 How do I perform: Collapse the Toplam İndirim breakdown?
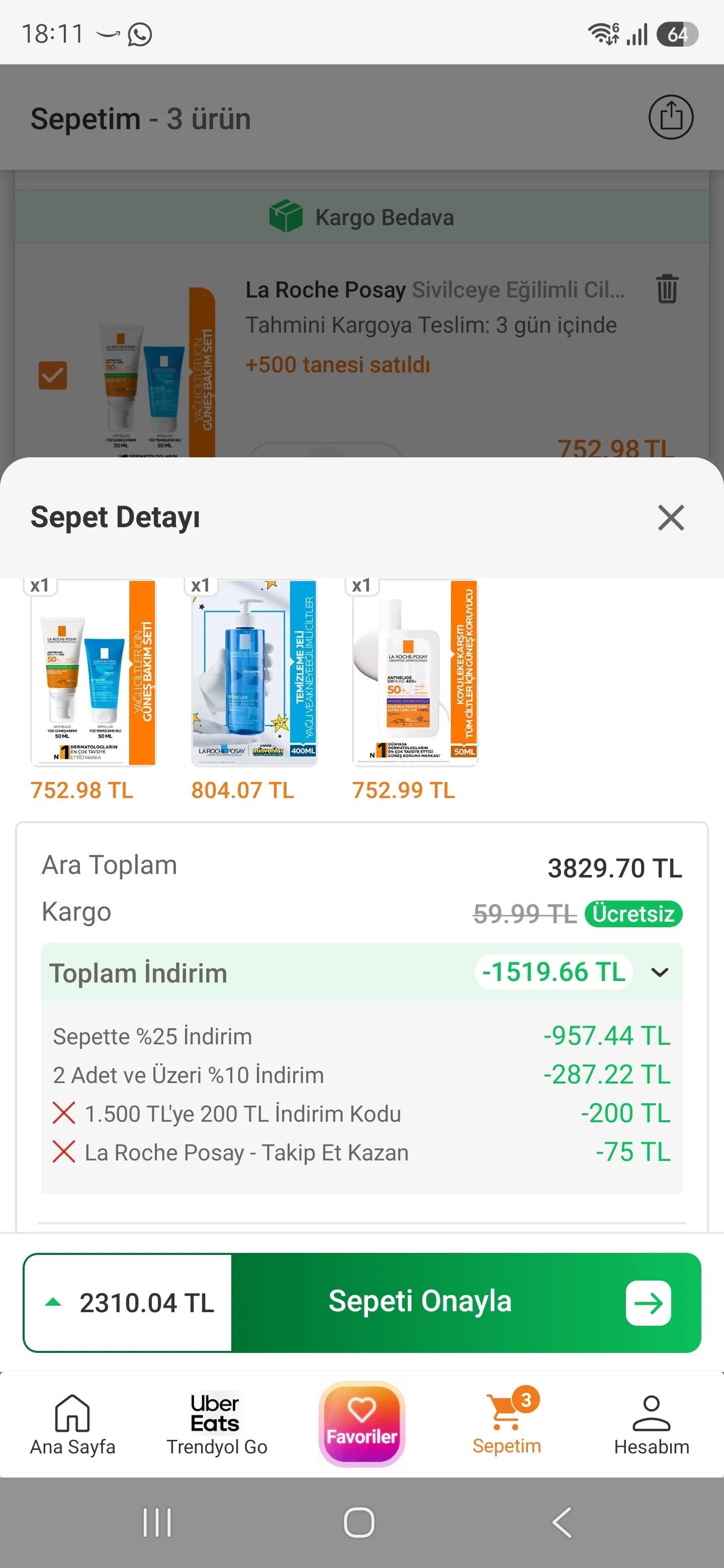click(x=660, y=972)
